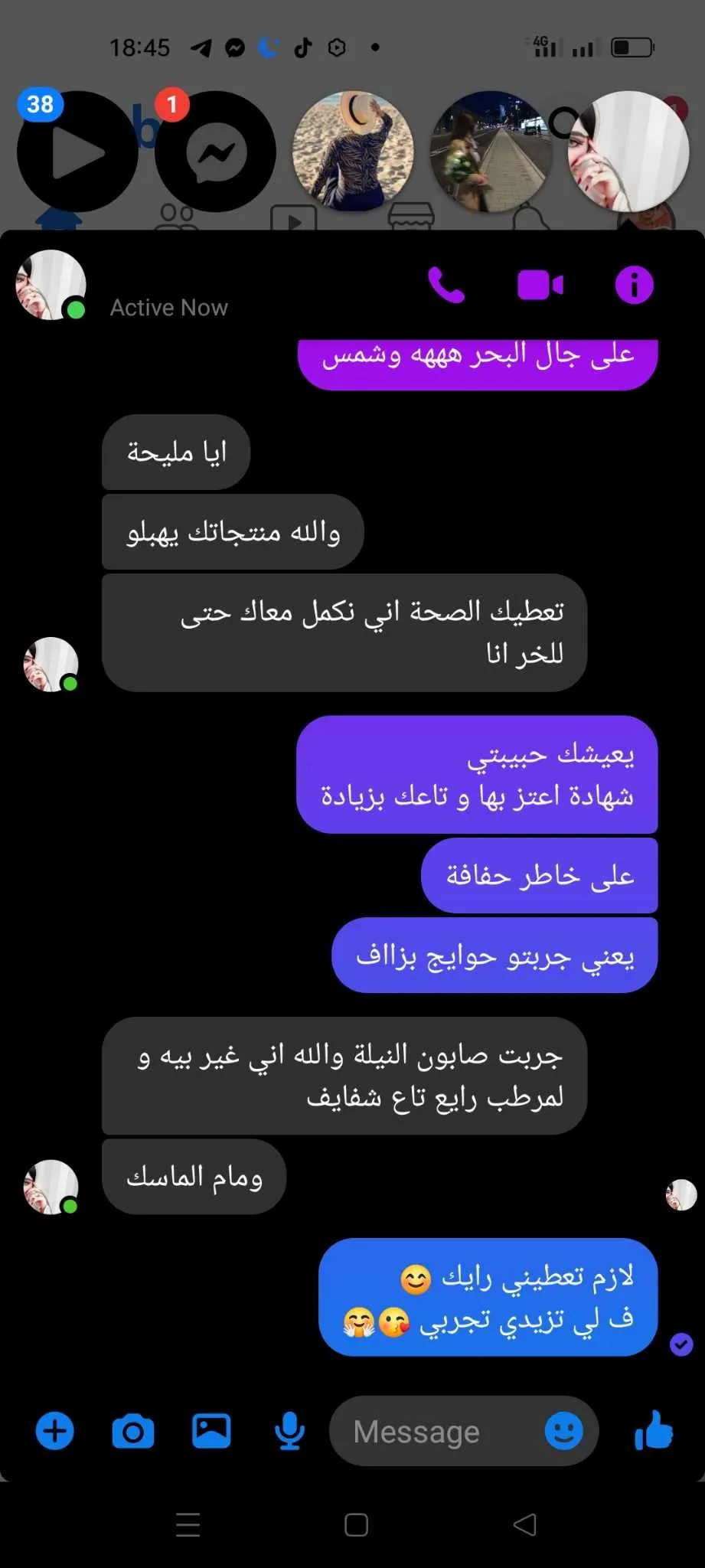Open the chat head with night street photo
The image size is (705, 1568).
click(491, 152)
